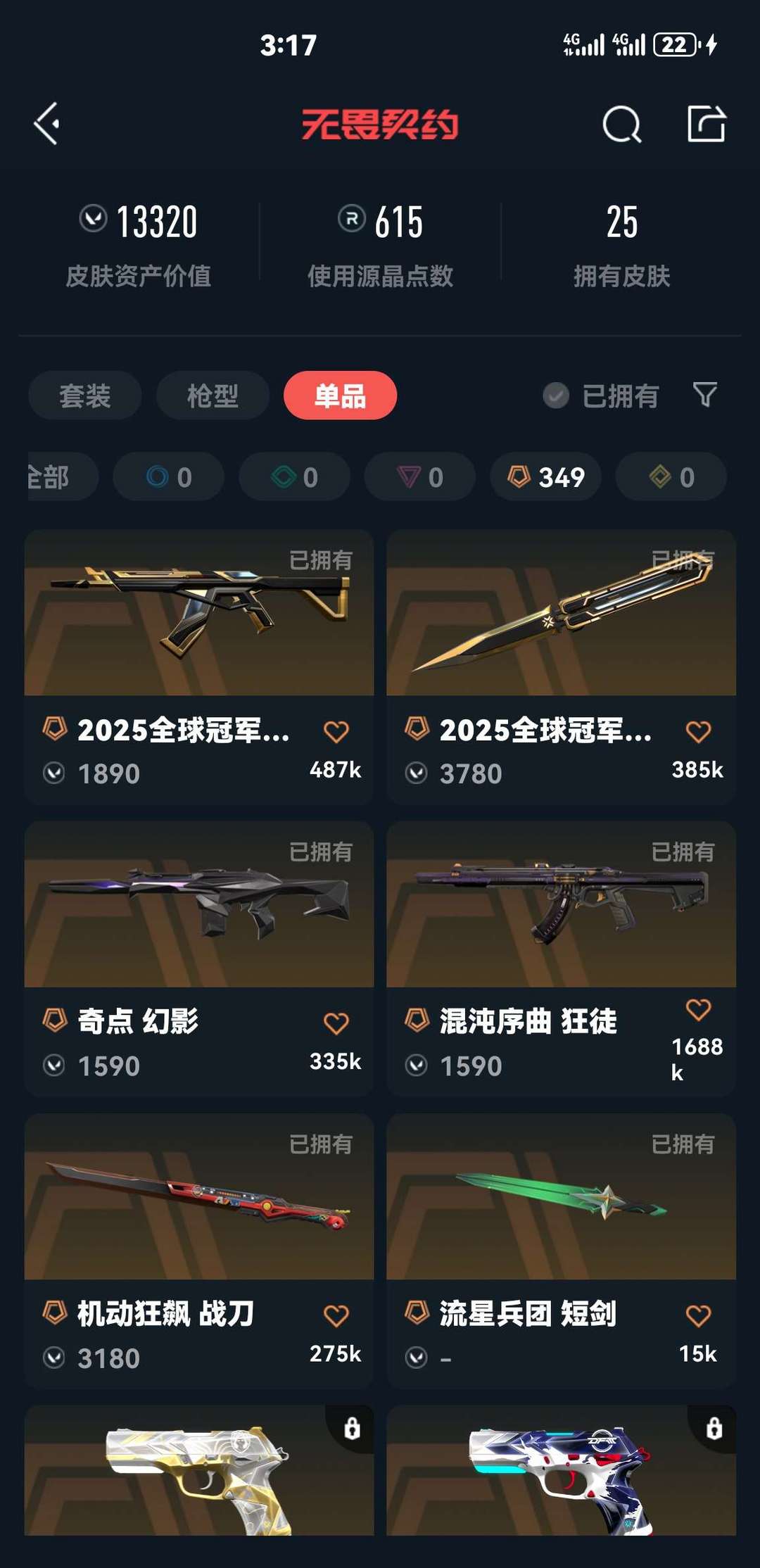Tap the orange rarity filter showing 349
Image resolution: width=760 pixels, height=1568 pixels.
pyautogui.click(x=544, y=476)
